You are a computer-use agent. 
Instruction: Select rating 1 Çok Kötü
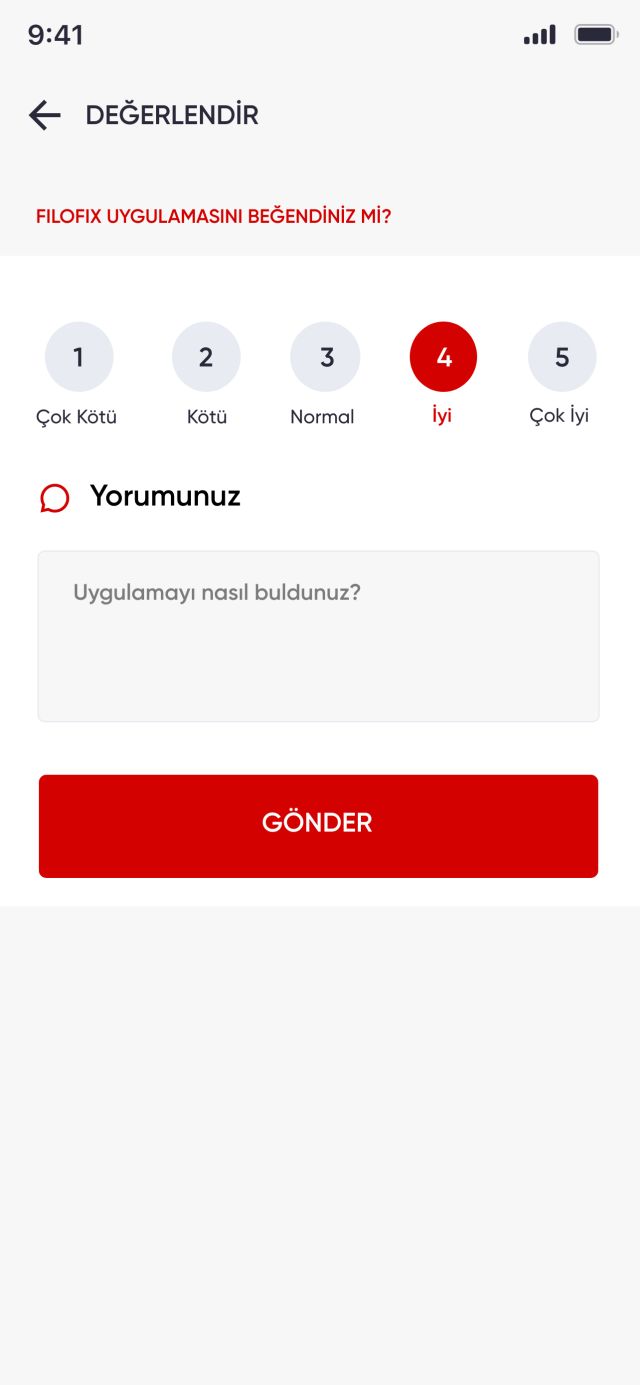79,357
